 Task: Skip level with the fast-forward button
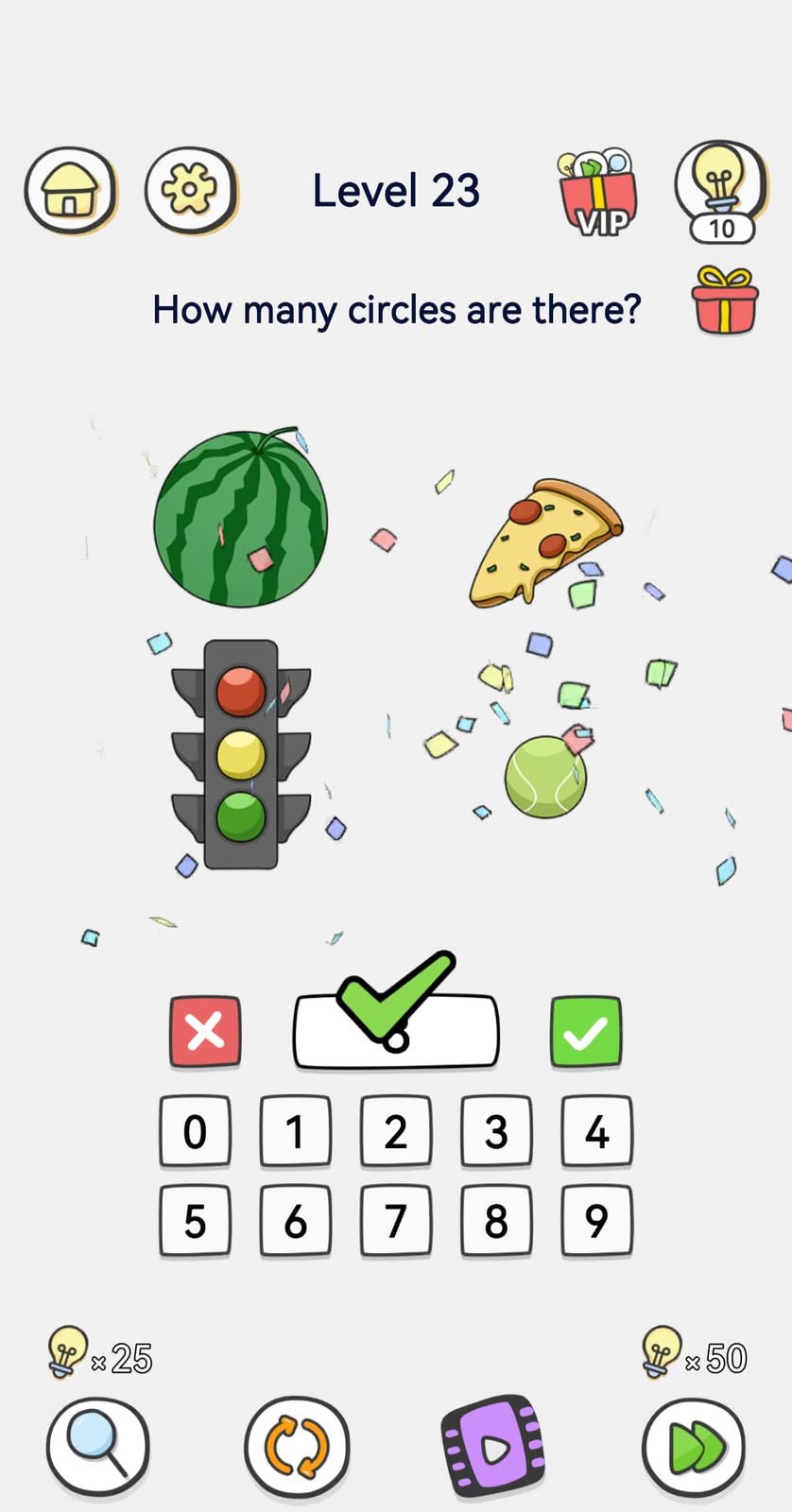click(694, 1446)
